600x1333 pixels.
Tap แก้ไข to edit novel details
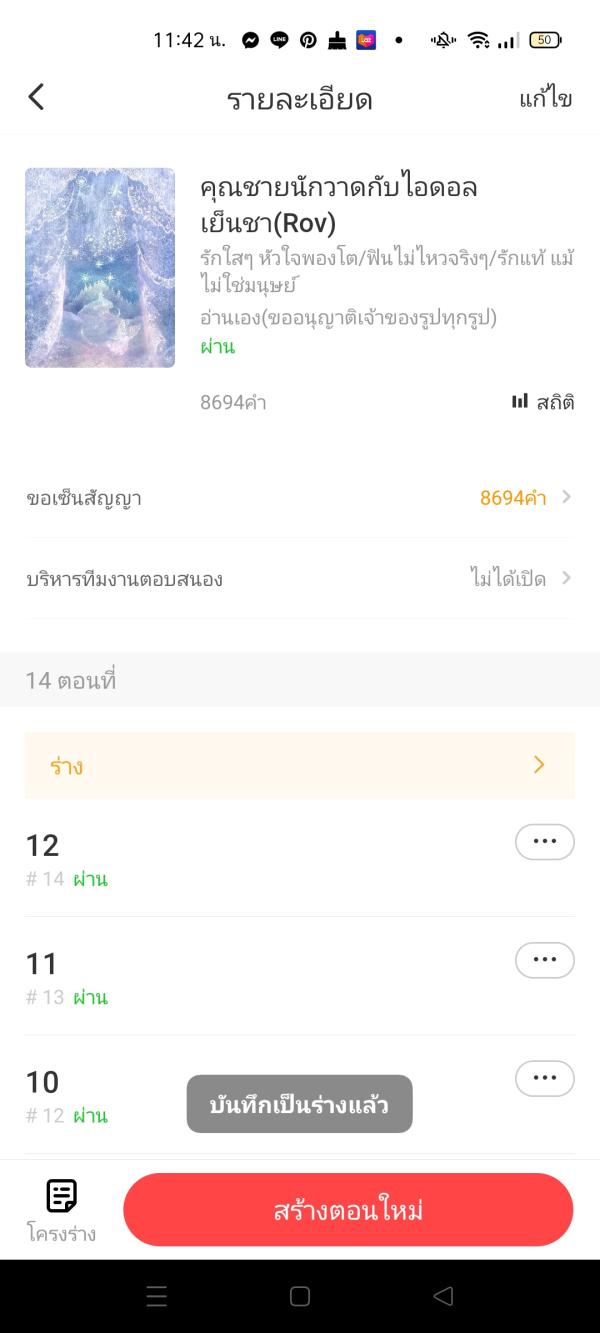545,98
